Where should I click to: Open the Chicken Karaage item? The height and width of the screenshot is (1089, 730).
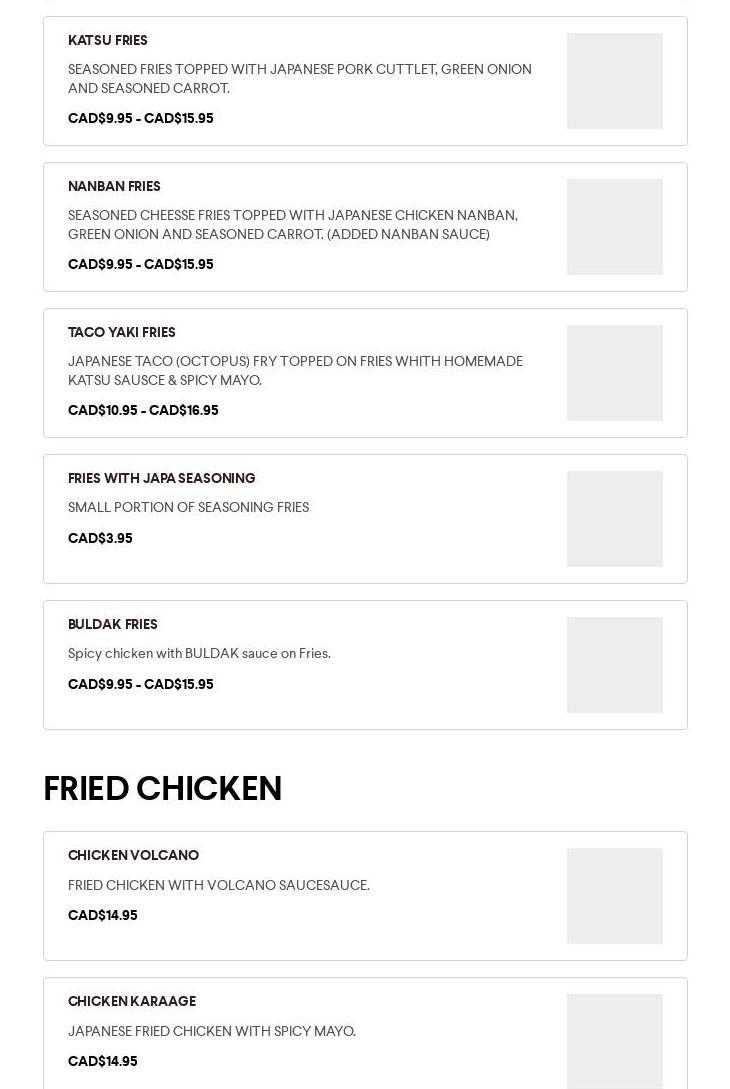(365, 1035)
